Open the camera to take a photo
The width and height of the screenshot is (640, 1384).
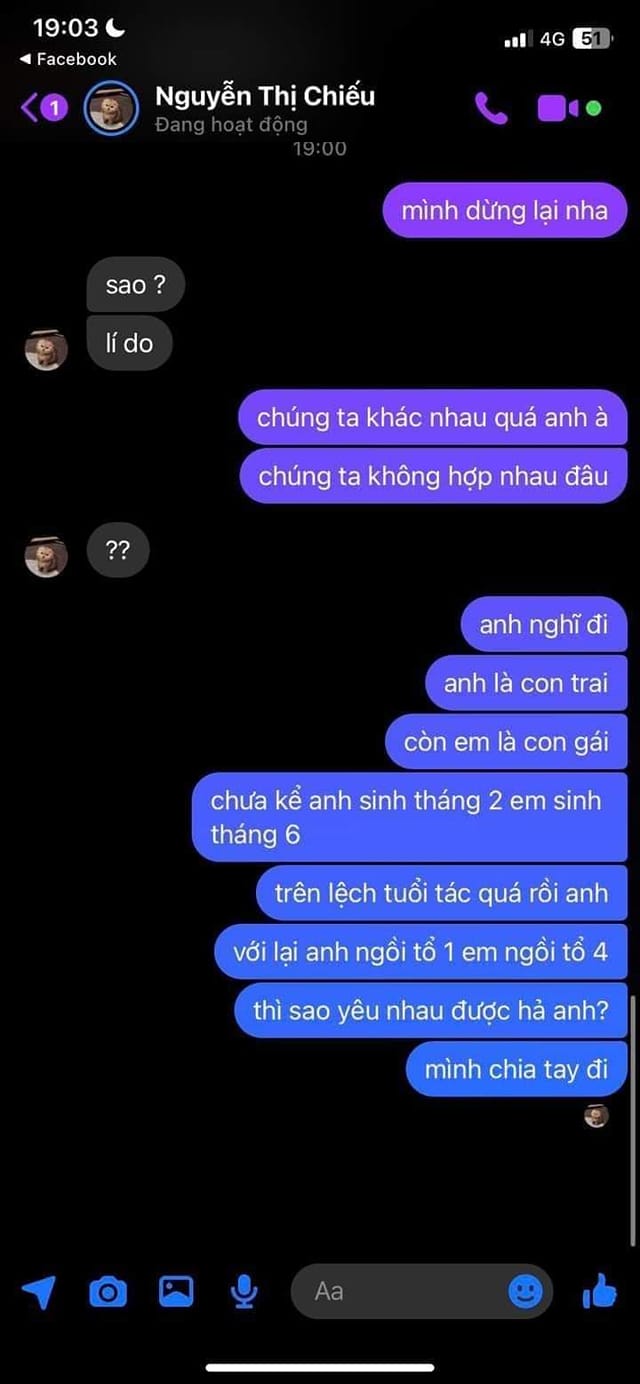pyautogui.click(x=108, y=1292)
